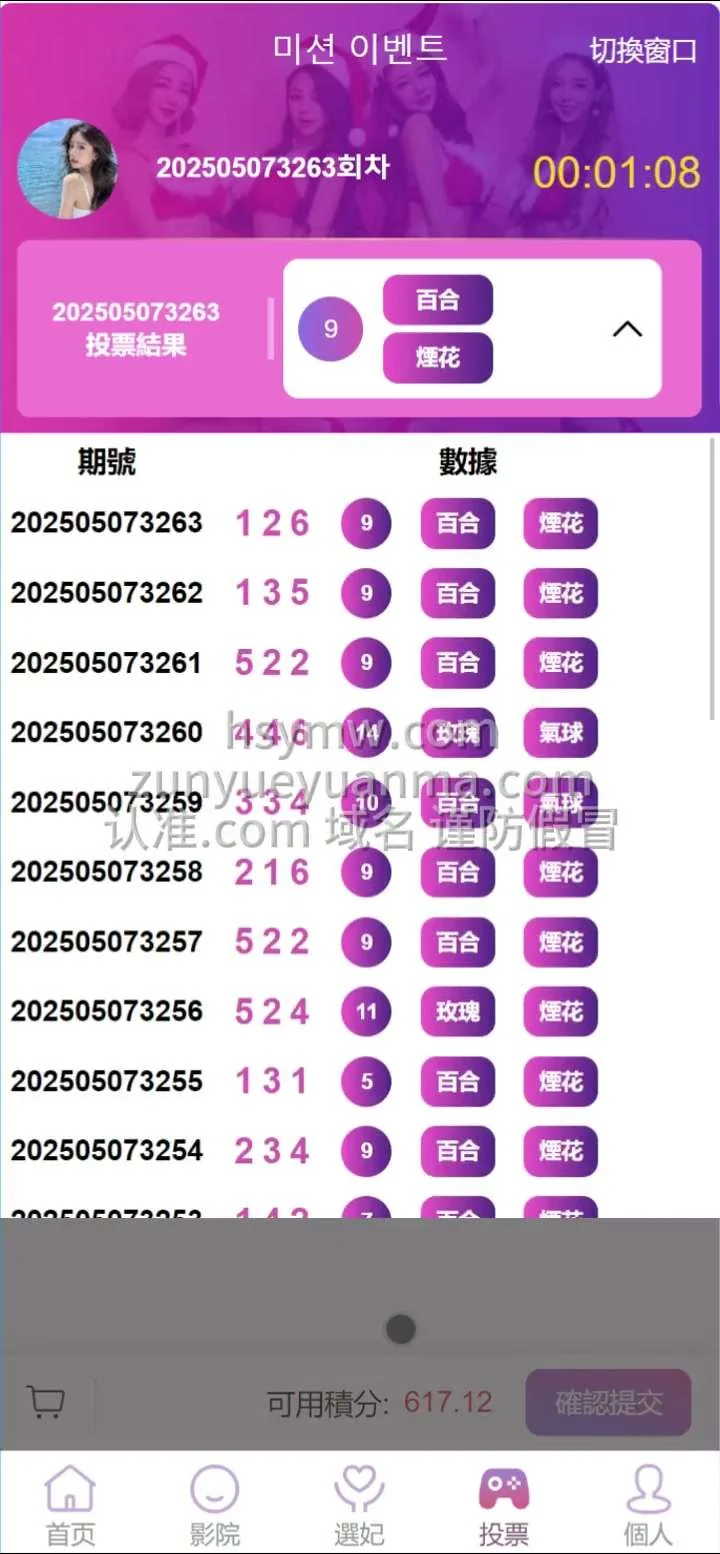The height and width of the screenshot is (1554, 720).
Task: Go to the 首页 home tab
Action: (71, 1504)
